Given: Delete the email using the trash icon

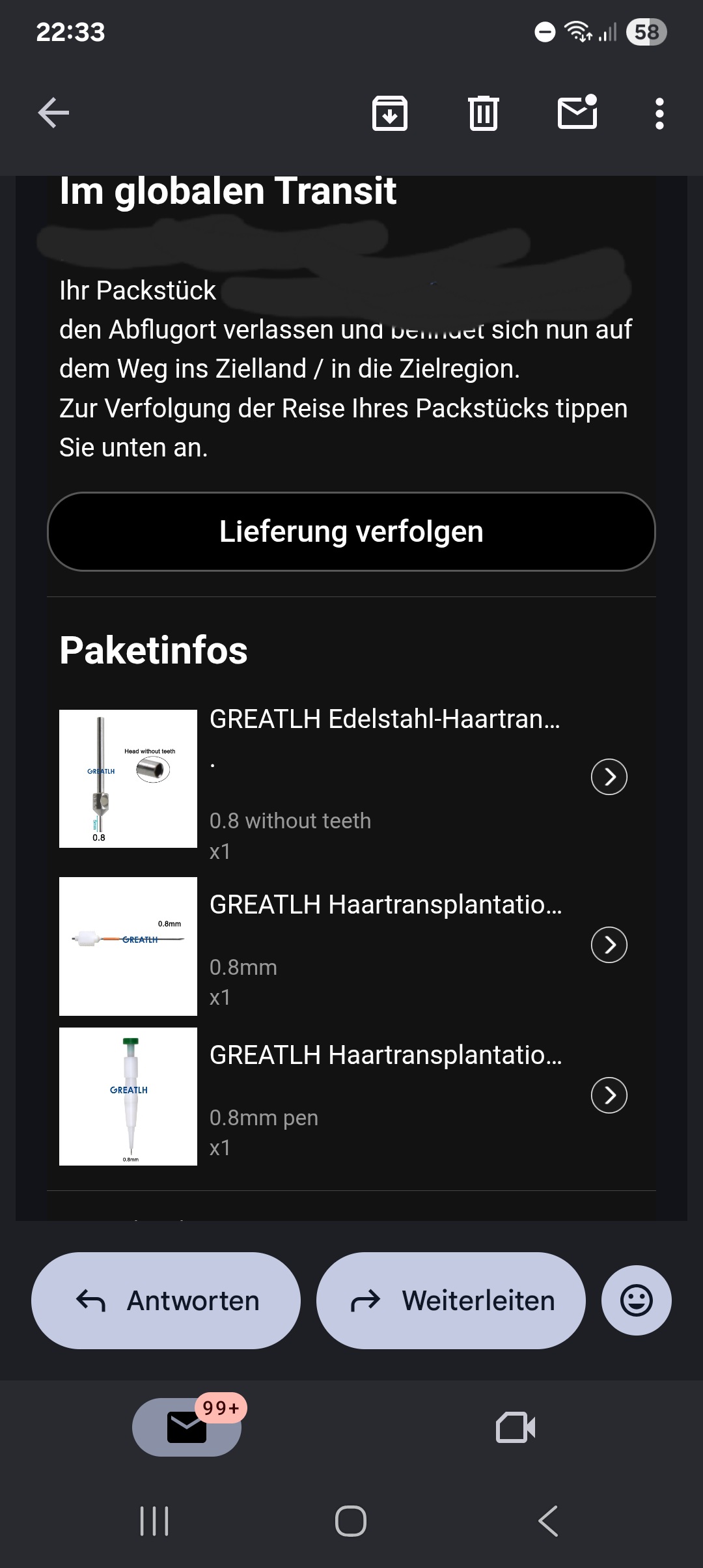Looking at the screenshot, I should 482,113.
